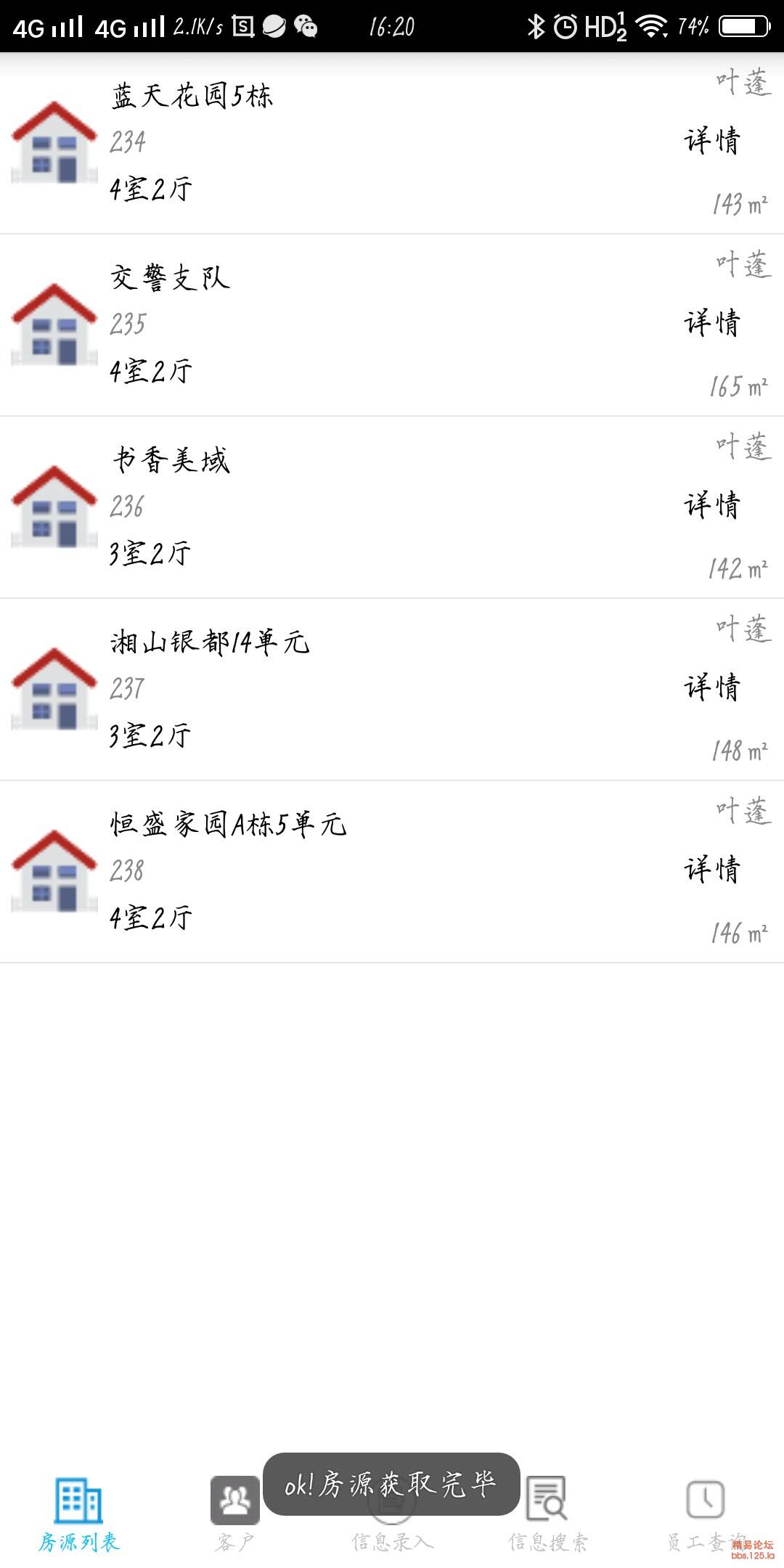Switch to the 客户 tab
This screenshot has height=1568, width=784.
click(x=235, y=1515)
